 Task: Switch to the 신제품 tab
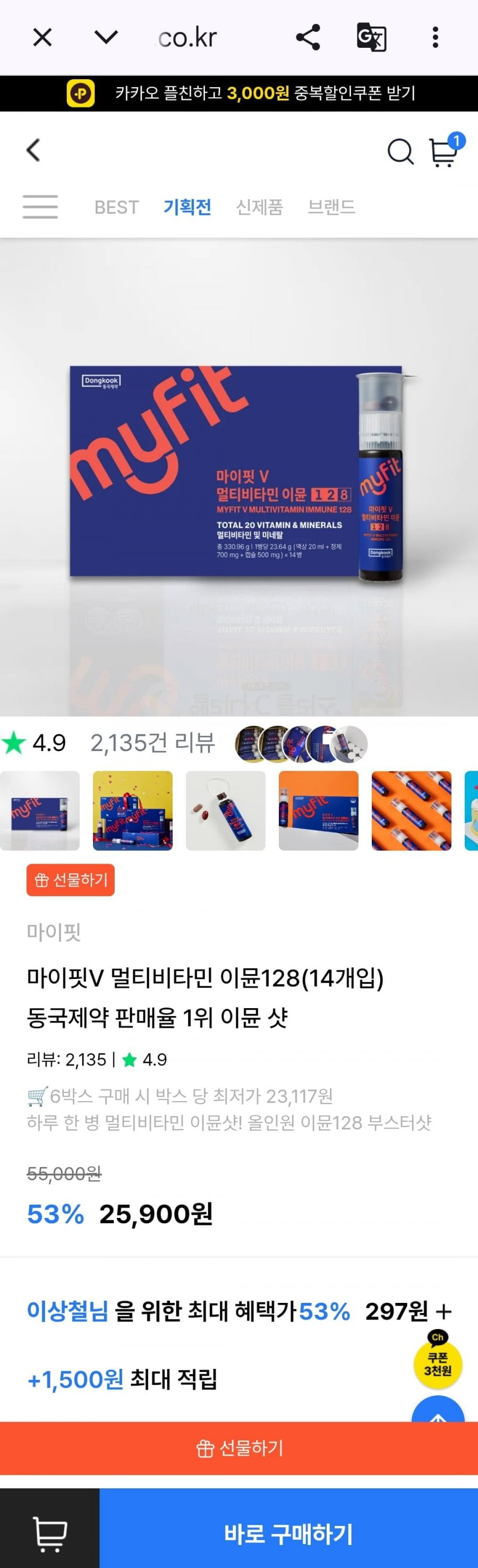tap(259, 208)
